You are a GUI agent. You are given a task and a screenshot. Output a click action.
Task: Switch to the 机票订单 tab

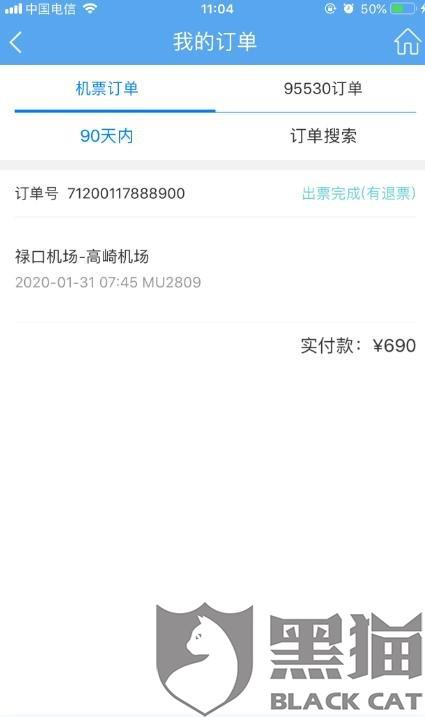click(x=107, y=88)
